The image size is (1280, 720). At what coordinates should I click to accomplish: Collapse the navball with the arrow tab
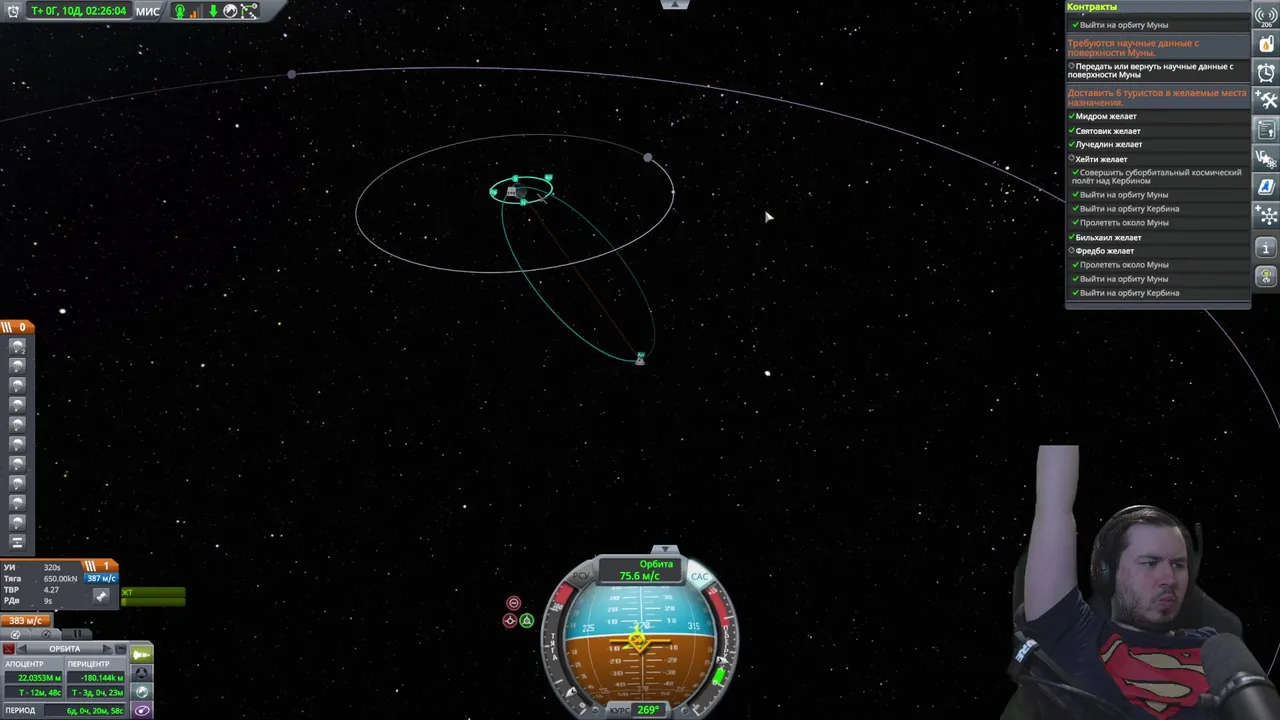(665, 549)
